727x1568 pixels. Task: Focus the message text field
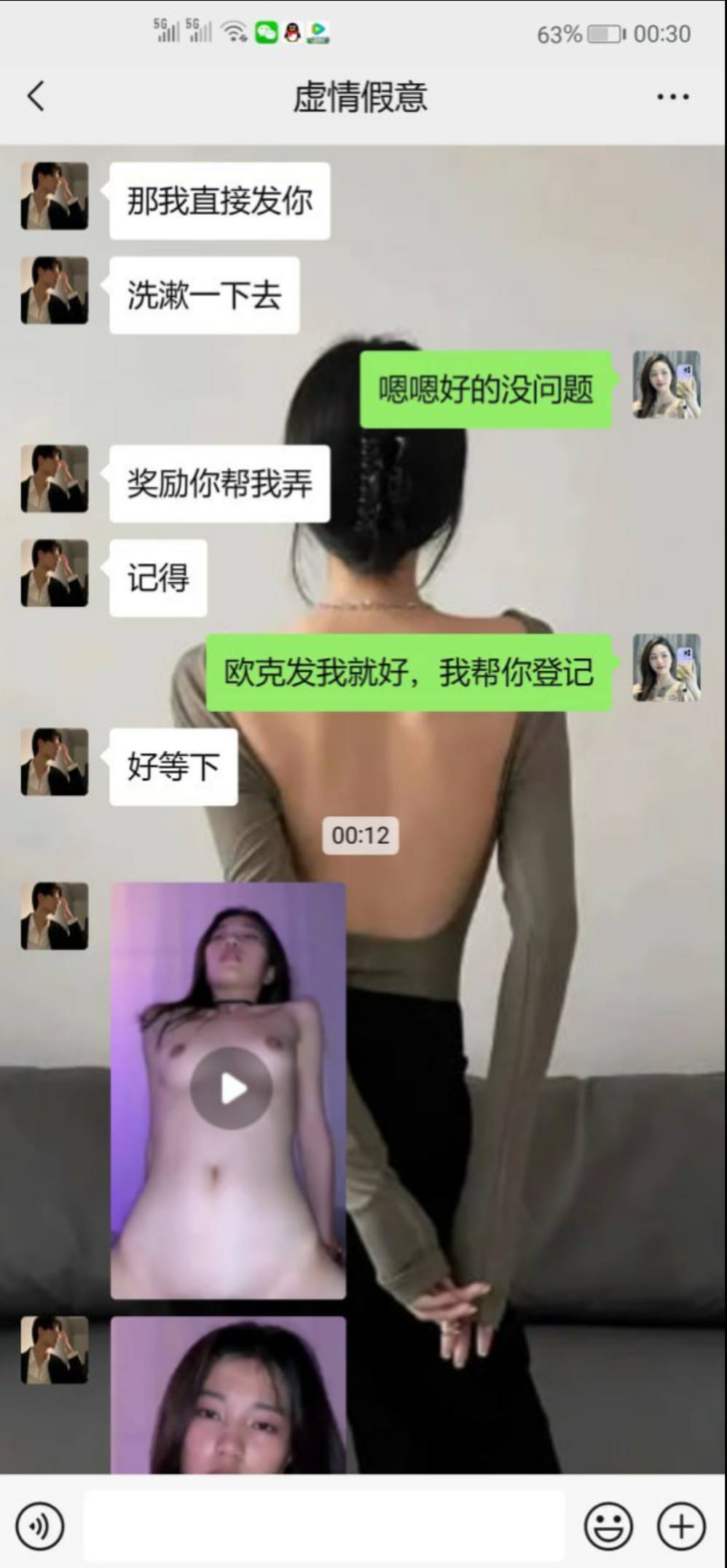(324, 1526)
